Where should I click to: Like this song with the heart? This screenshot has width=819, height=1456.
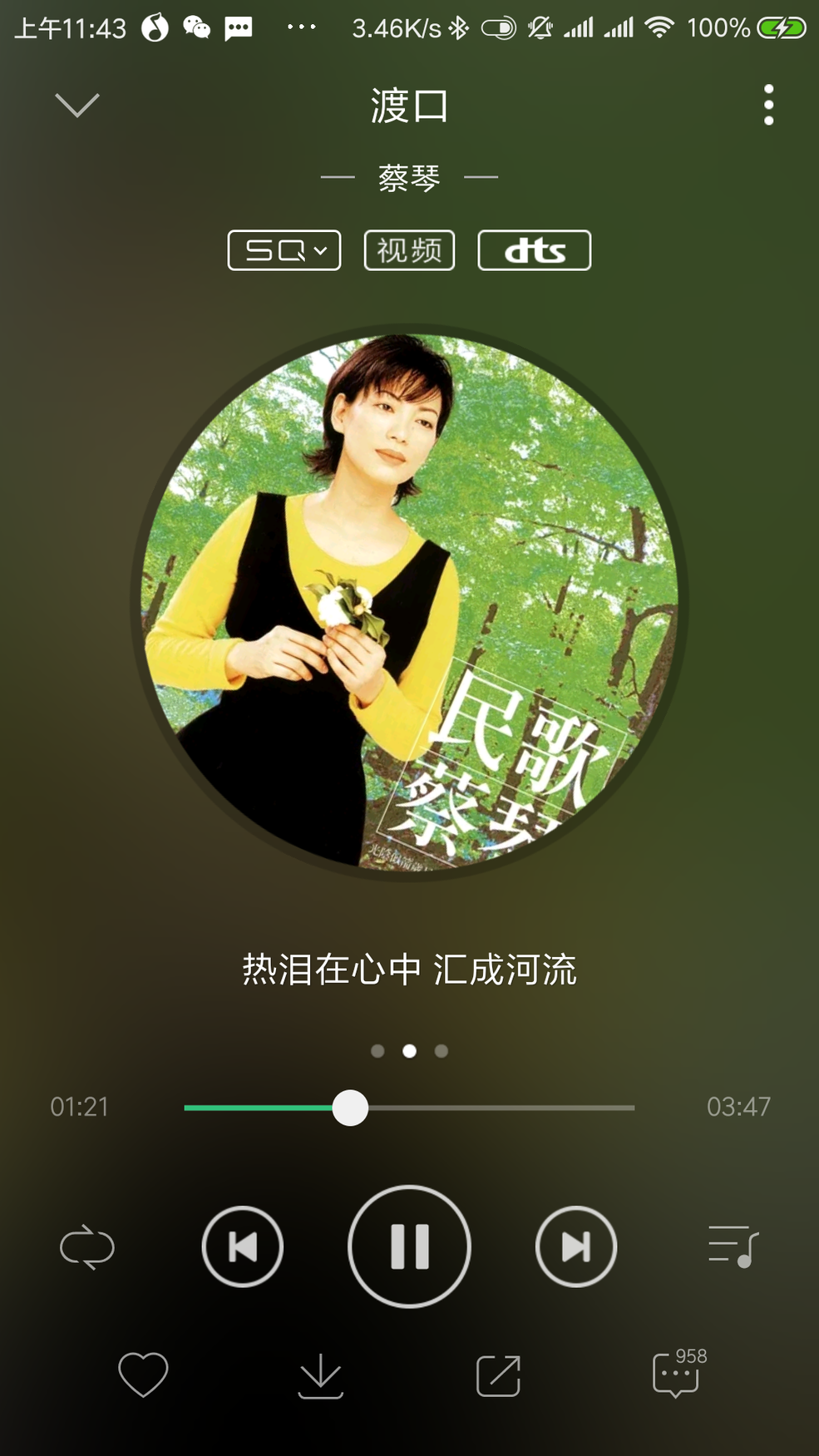click(143, 1375)
